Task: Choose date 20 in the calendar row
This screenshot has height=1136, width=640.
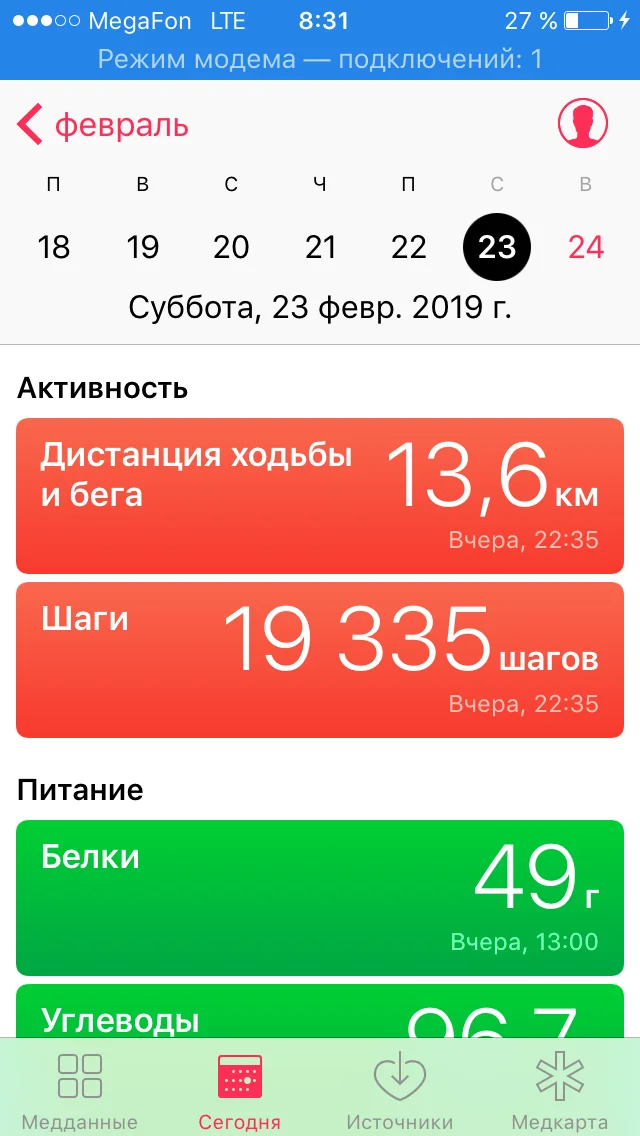Action: [x=231, y=247]
